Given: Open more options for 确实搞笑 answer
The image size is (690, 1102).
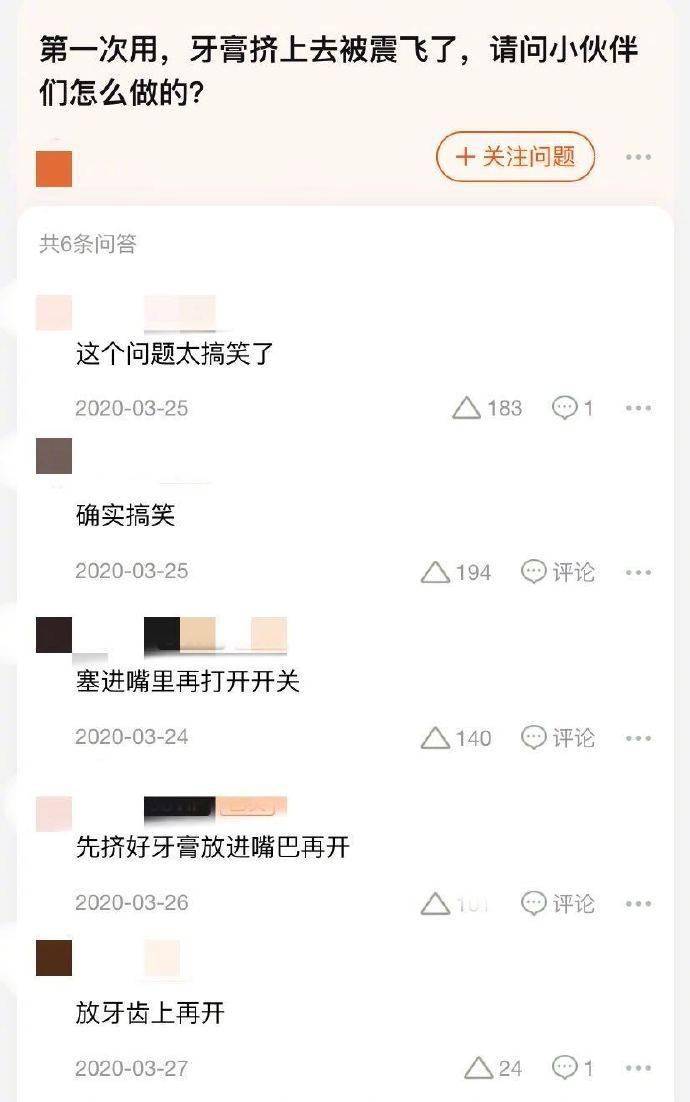Looking at the screenshot, I should [638, 572].
